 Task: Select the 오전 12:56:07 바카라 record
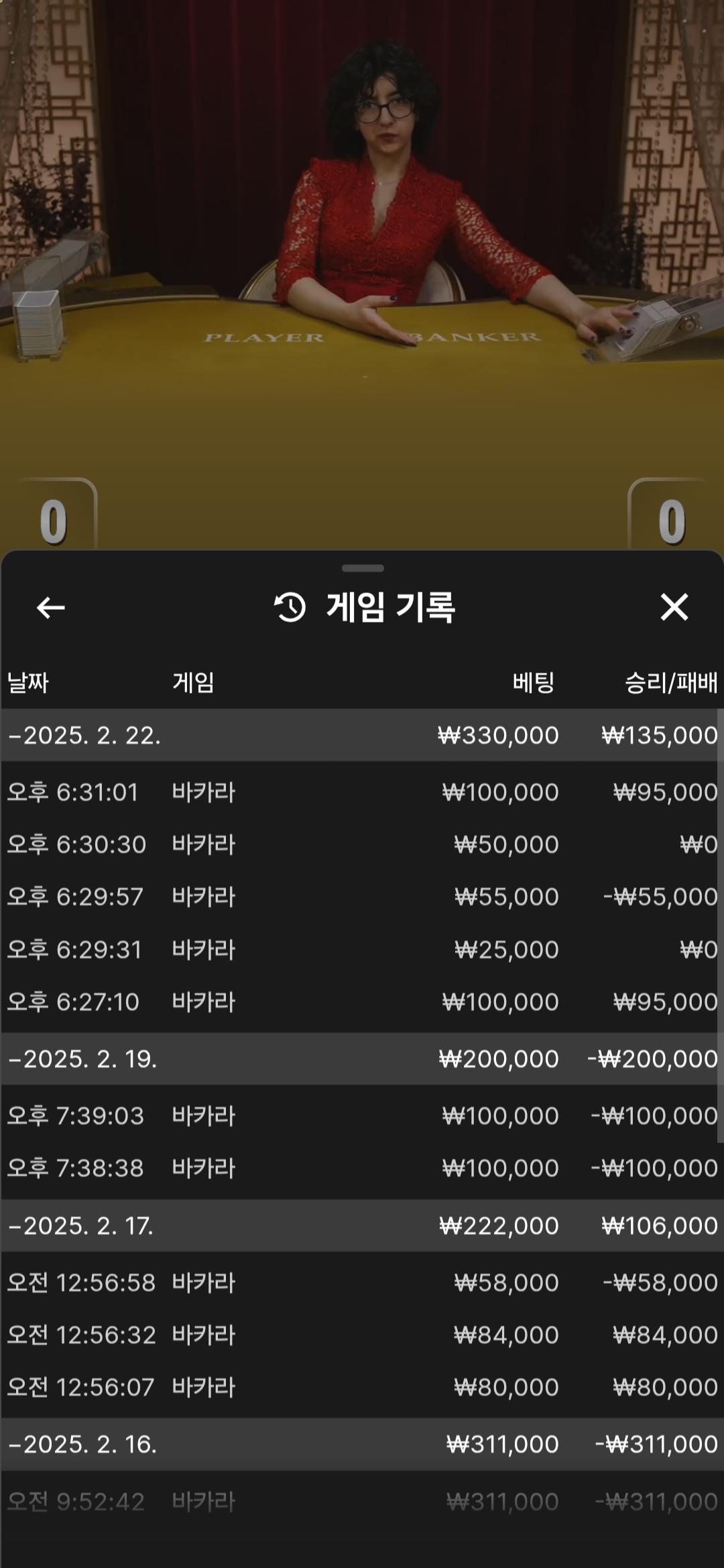[362, 1387]
